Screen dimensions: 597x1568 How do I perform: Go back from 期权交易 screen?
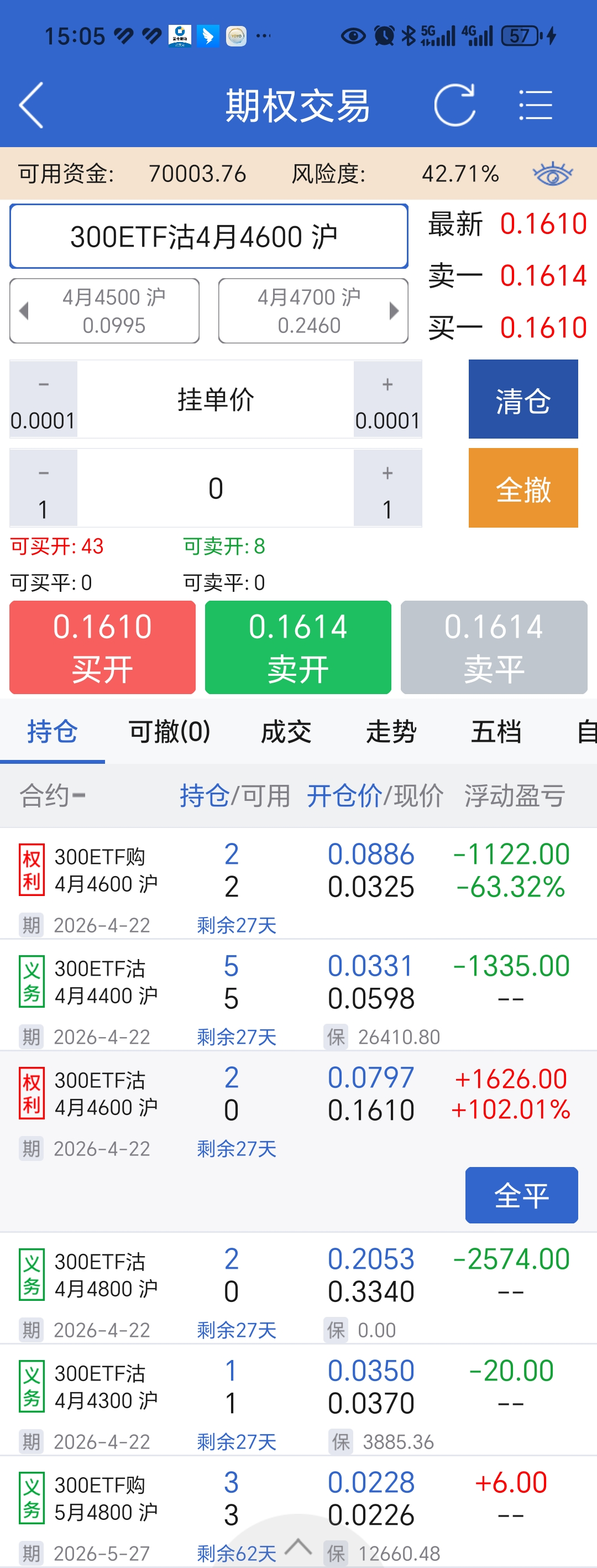tap(32, 105)
